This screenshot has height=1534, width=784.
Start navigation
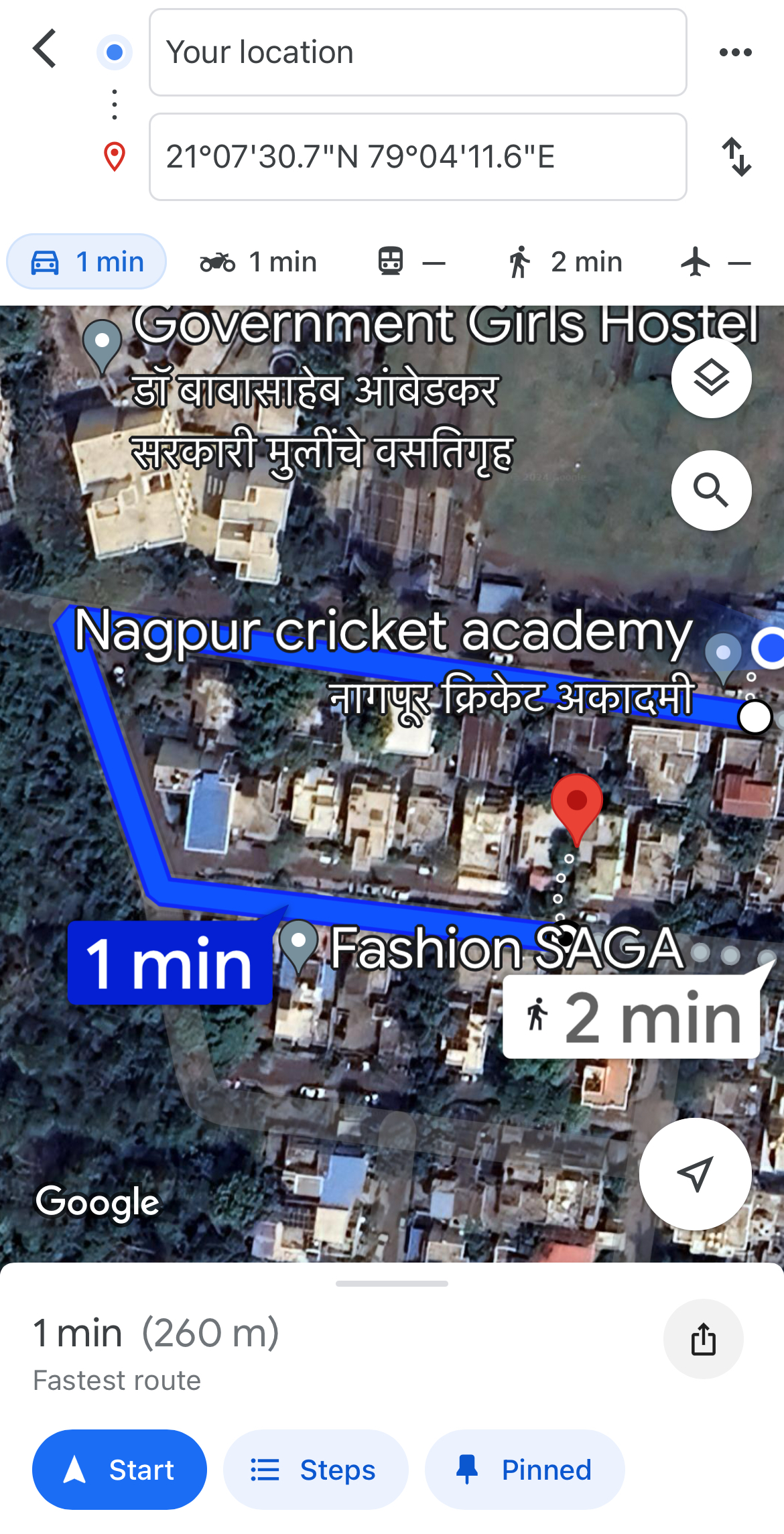119,1470
